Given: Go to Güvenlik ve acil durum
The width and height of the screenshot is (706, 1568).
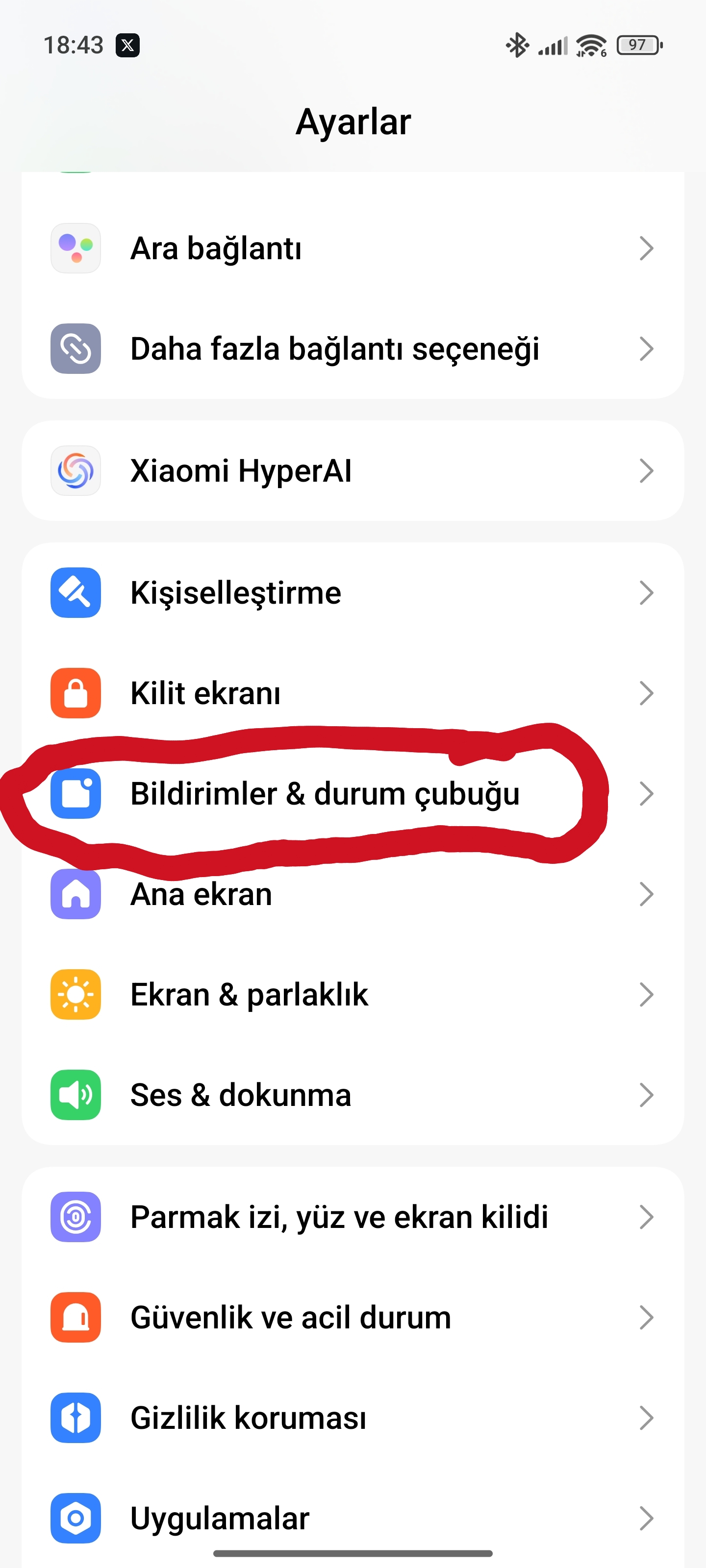Looking at the screenshot, I should pyautogui.click(x=353, y=1318).
